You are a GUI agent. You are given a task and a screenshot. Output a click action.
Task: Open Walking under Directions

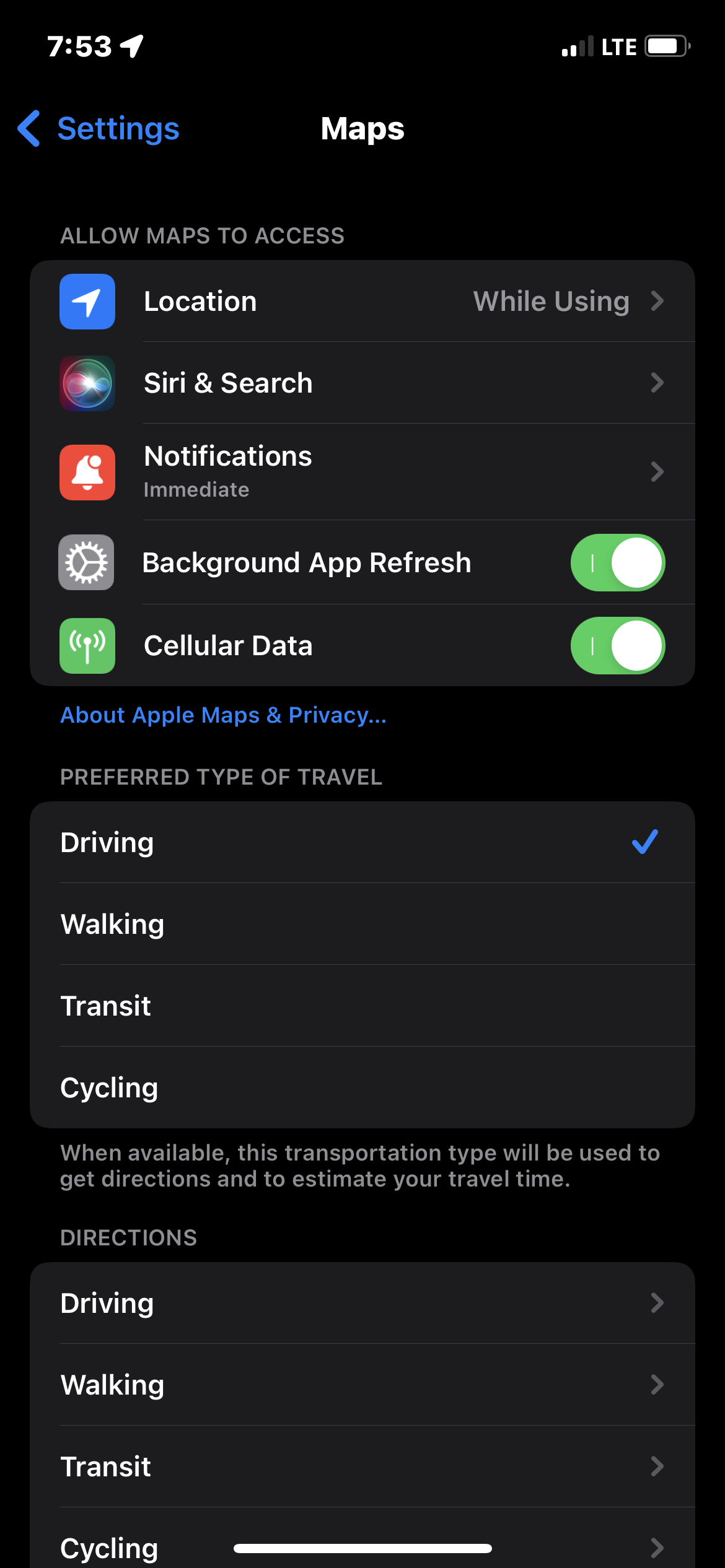point(362,1385)
